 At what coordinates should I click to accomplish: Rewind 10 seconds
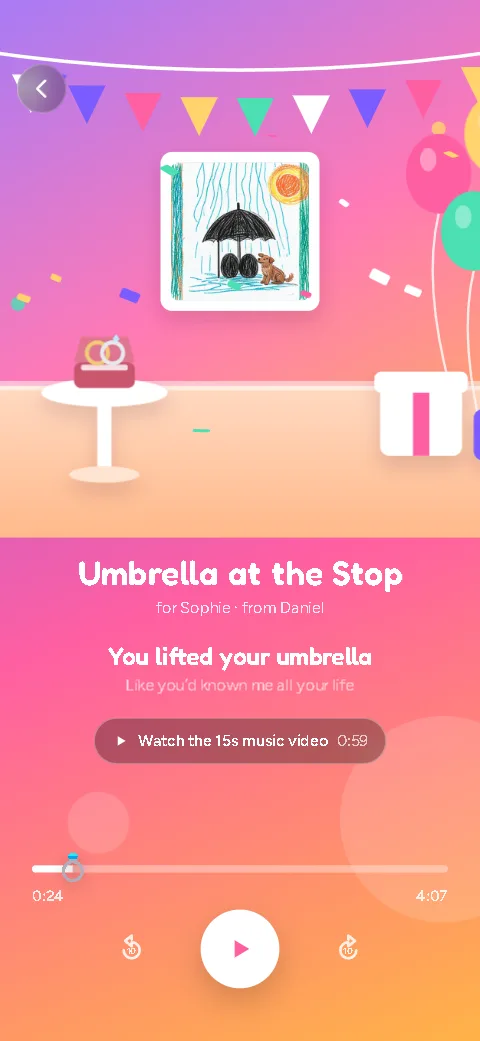point(131,948)
